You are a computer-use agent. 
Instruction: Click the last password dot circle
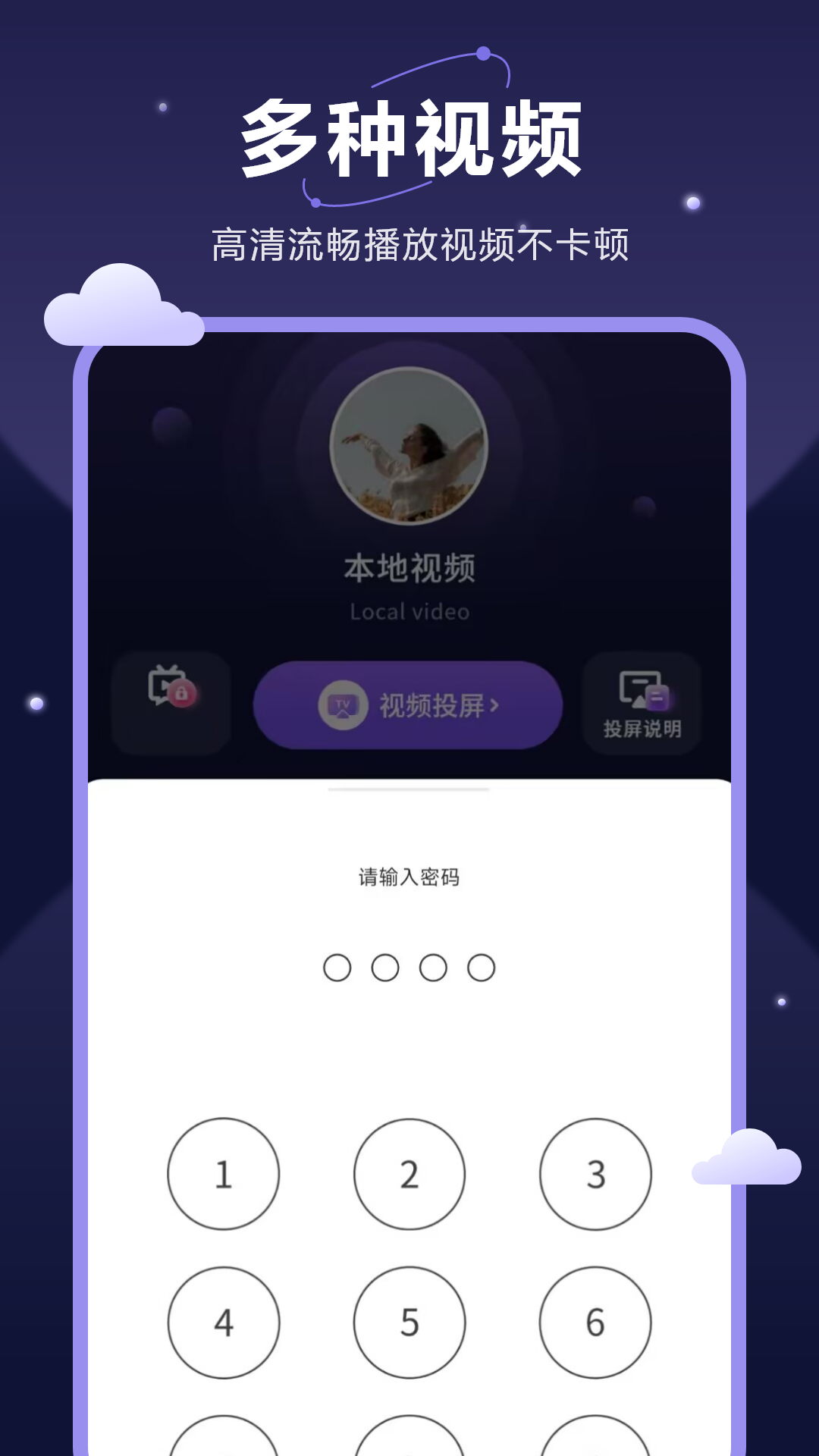482,965
